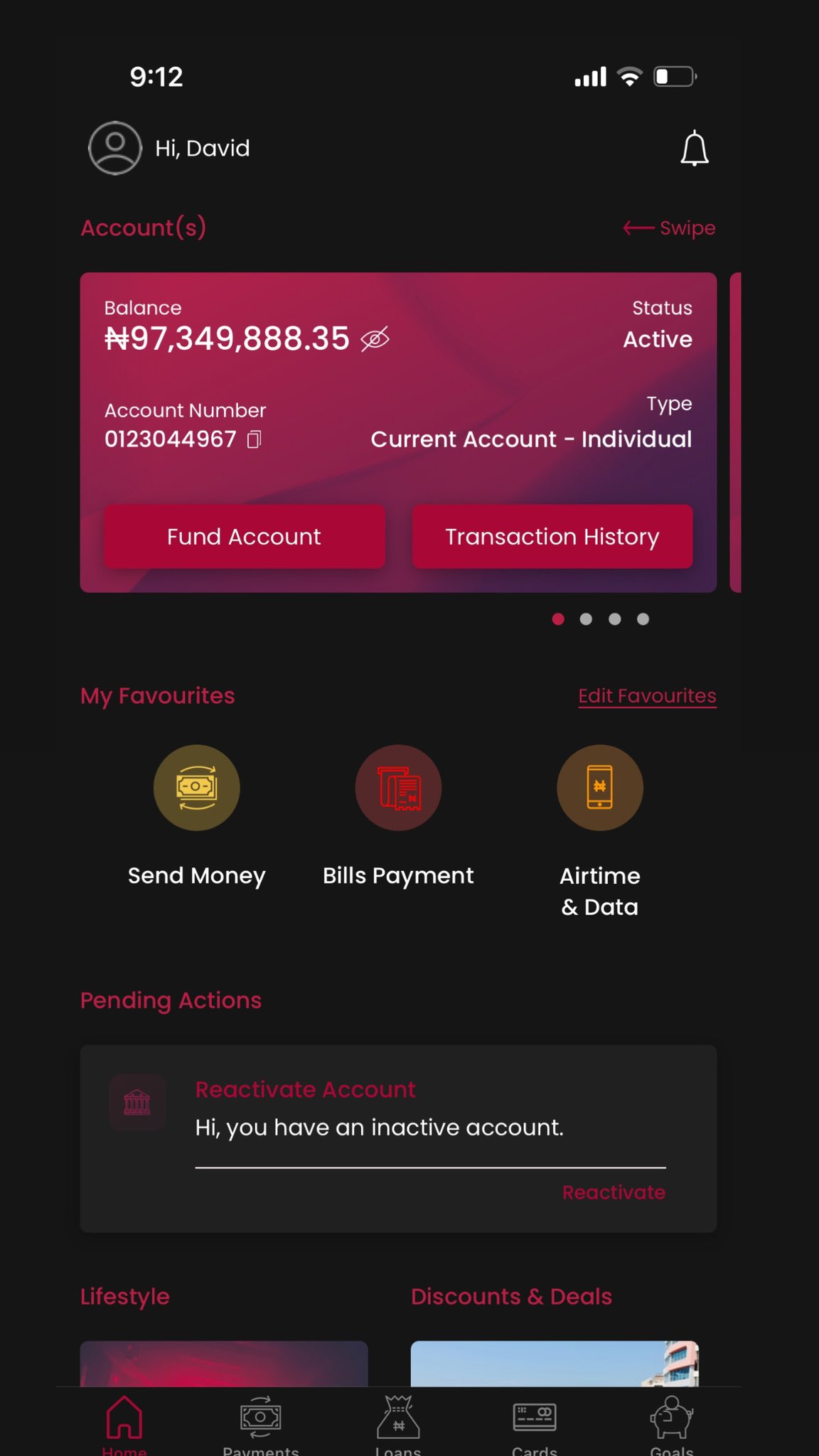Open Transaction History

point(552,536)
